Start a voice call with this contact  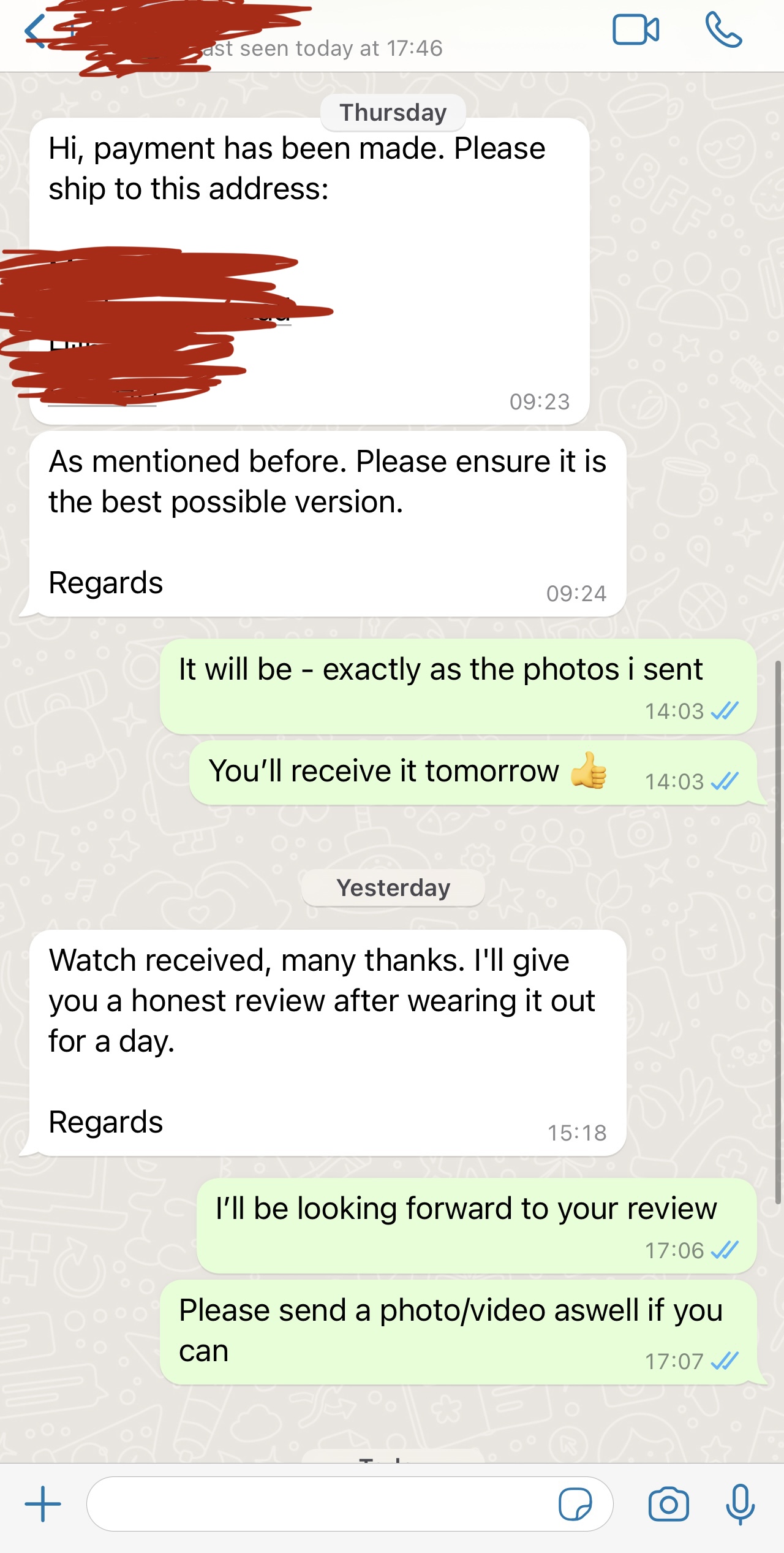click(723, 29)
